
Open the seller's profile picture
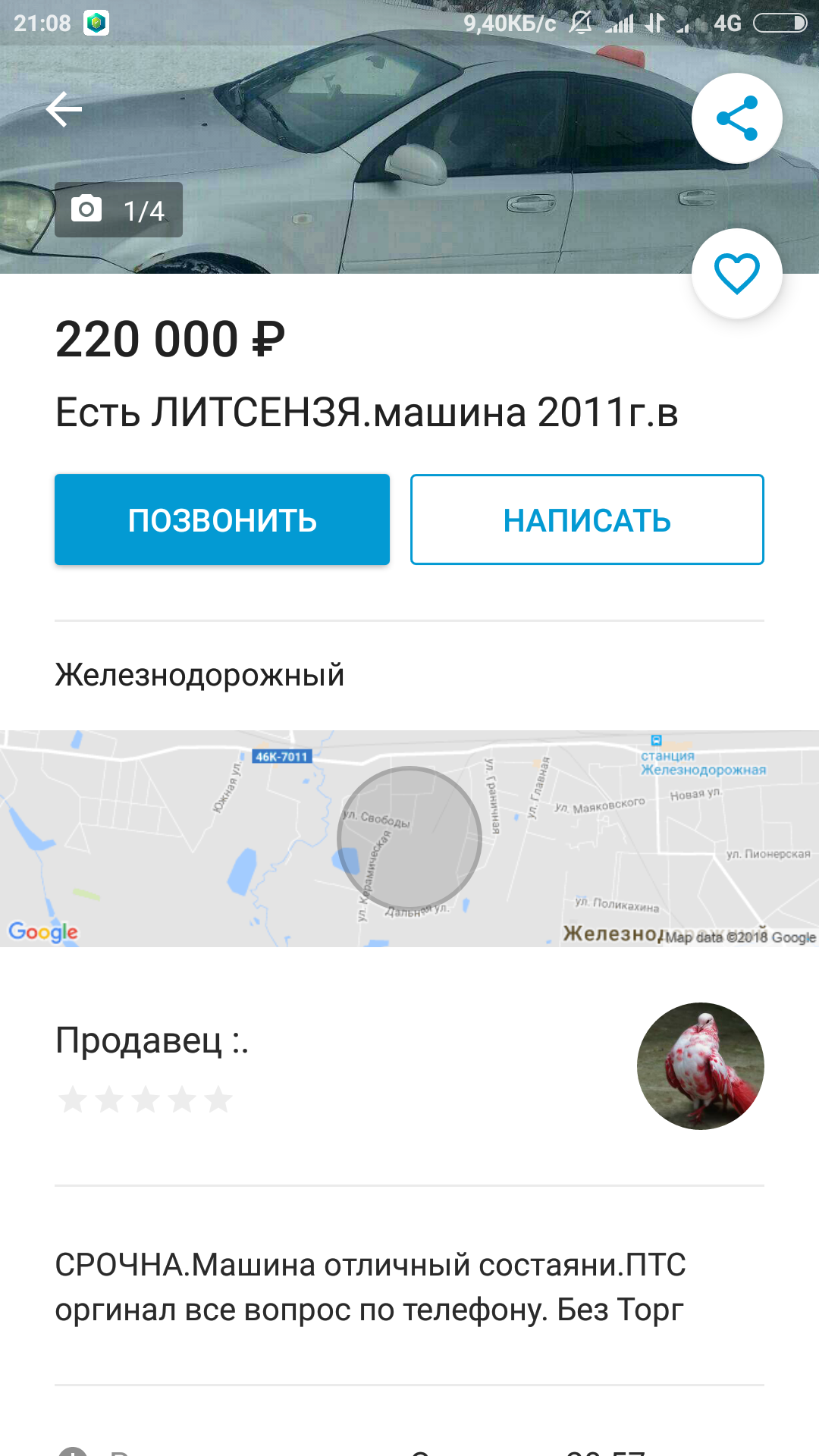pyautogui.click(x=699, y=1065)
